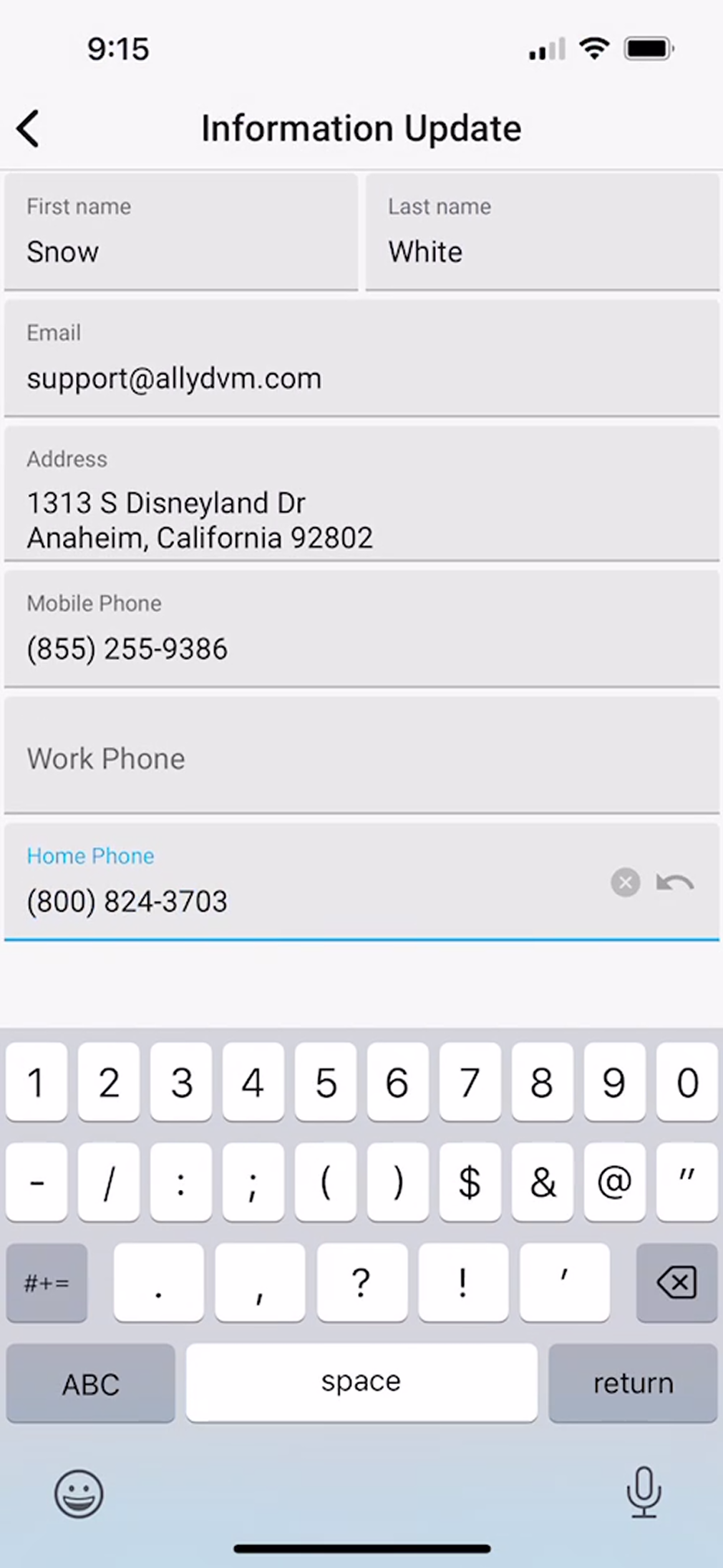Viewport: 723px width, 1568px height.
Task: Focus the Work Phone field
Action: tap(361, 758)
